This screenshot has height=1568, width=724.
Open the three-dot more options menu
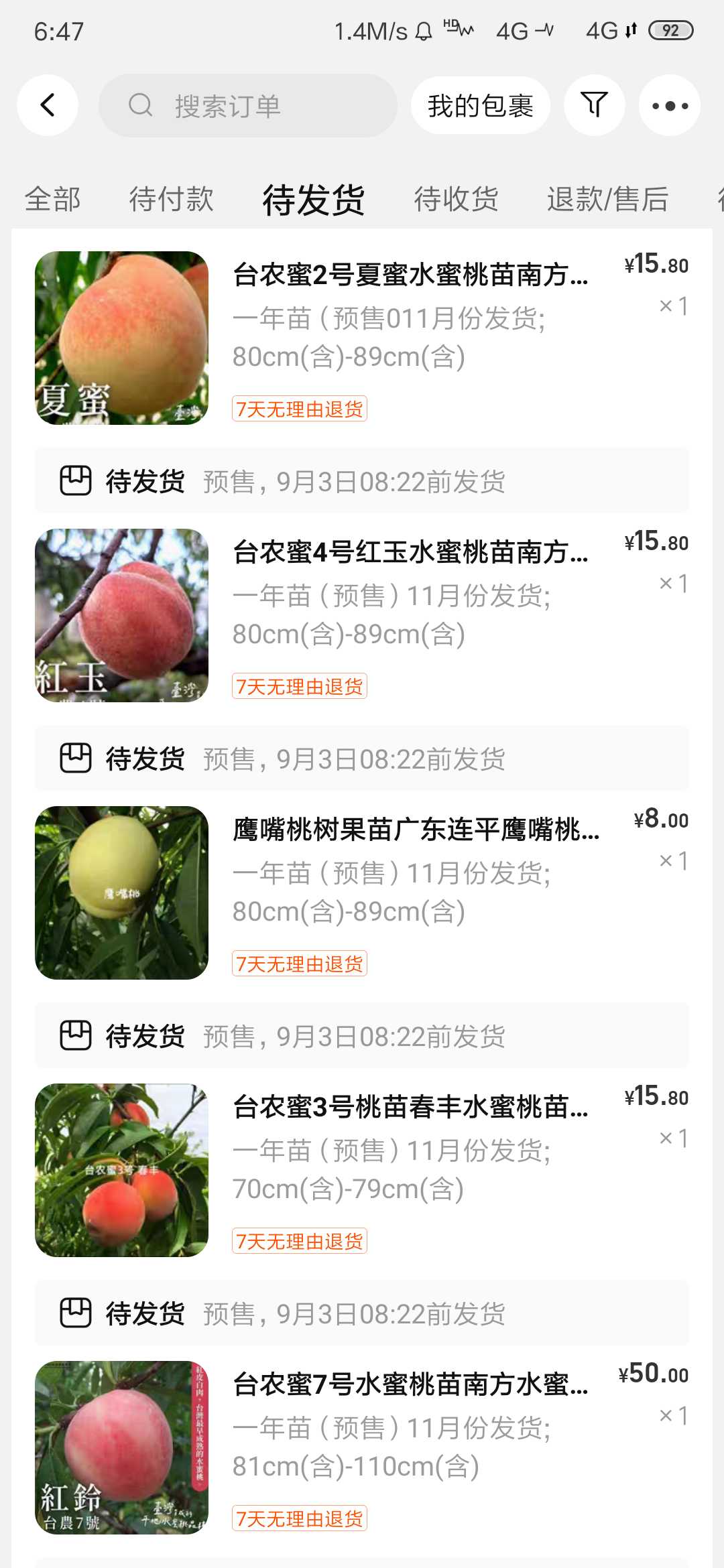pyautogui.click(x=669, y=106)
